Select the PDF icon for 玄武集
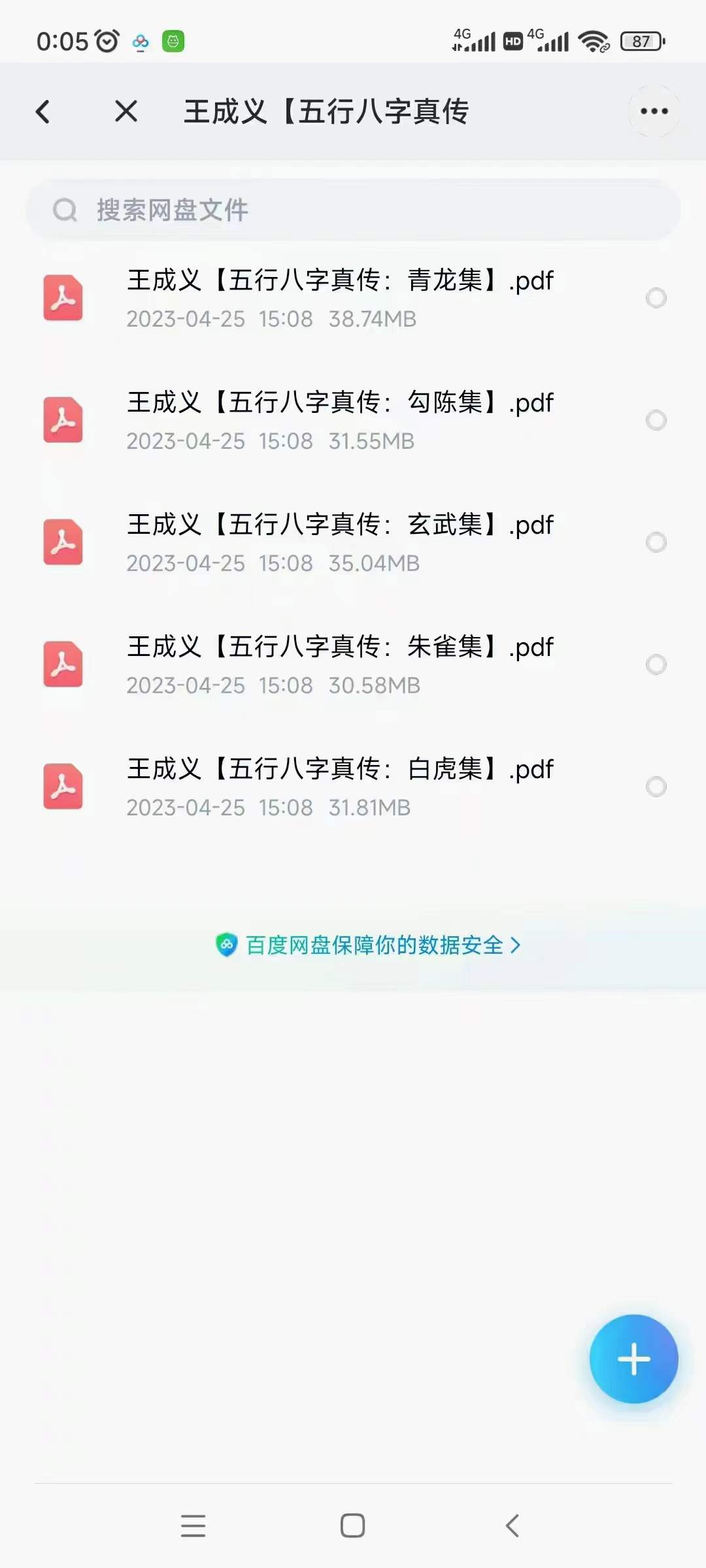 point(63,542)
